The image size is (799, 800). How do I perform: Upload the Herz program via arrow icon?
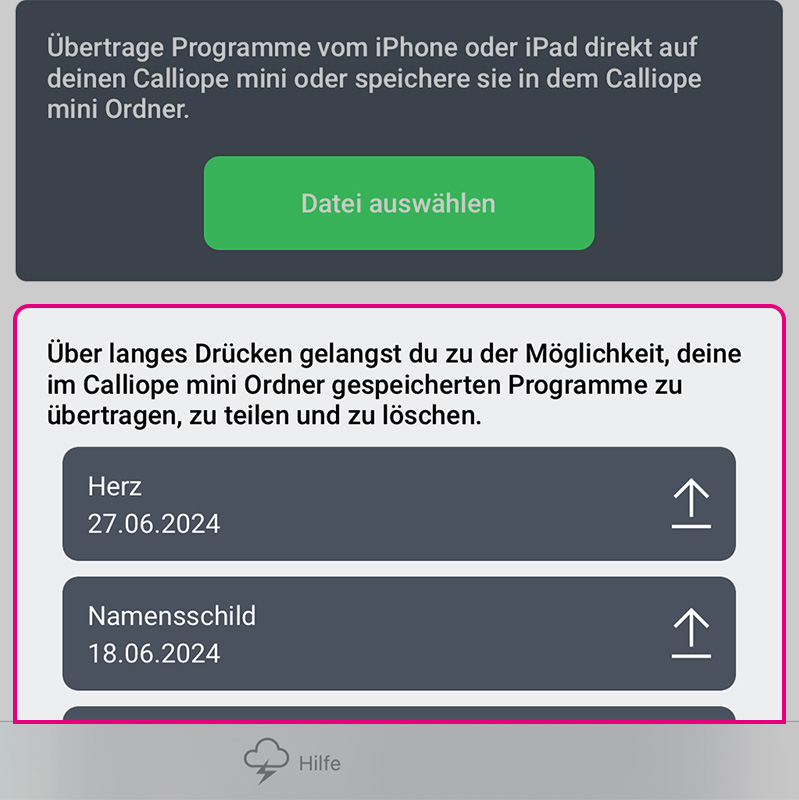(690, 503)
